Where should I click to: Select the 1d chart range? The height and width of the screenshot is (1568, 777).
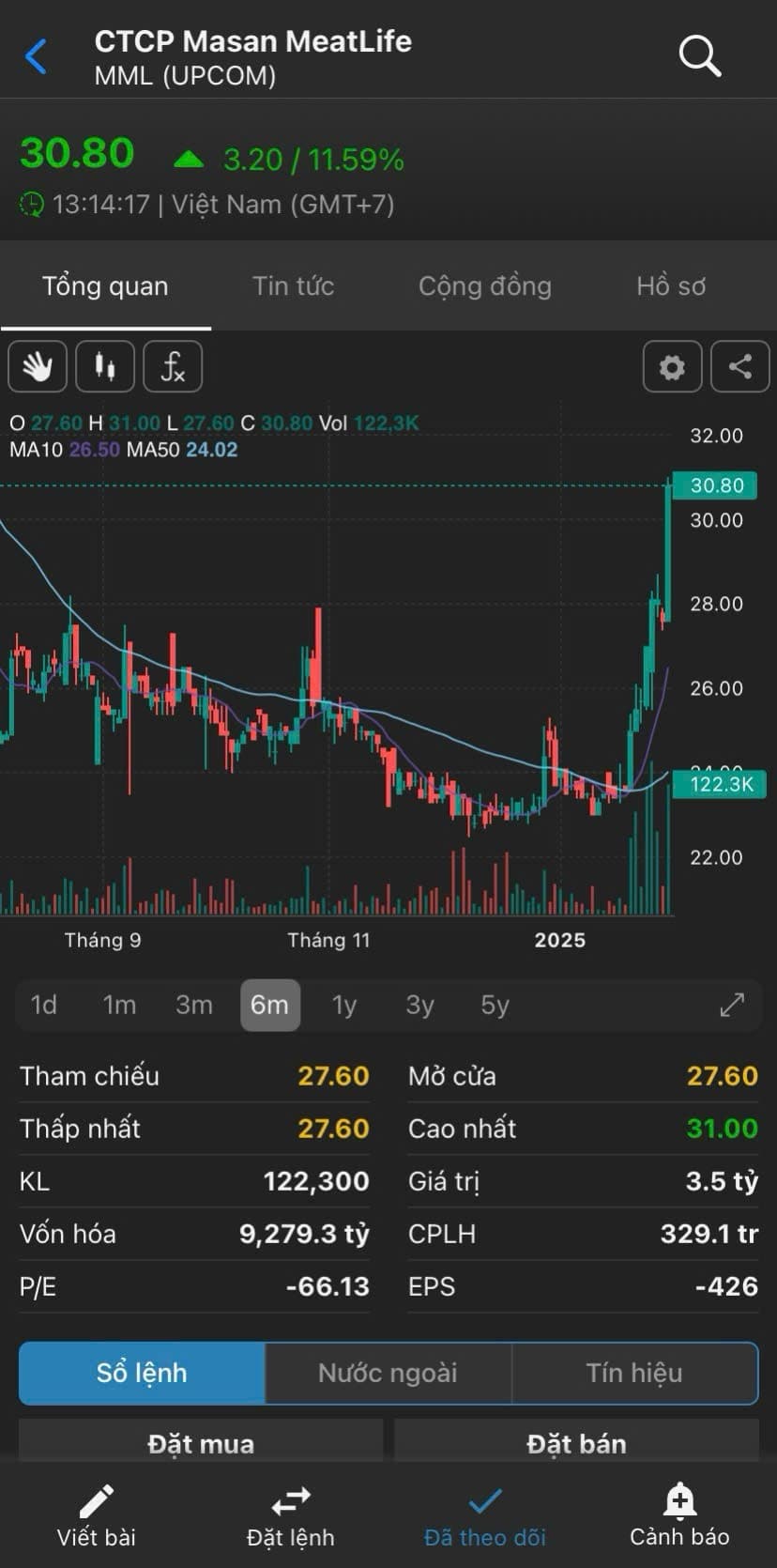[x=44, y=1006]
